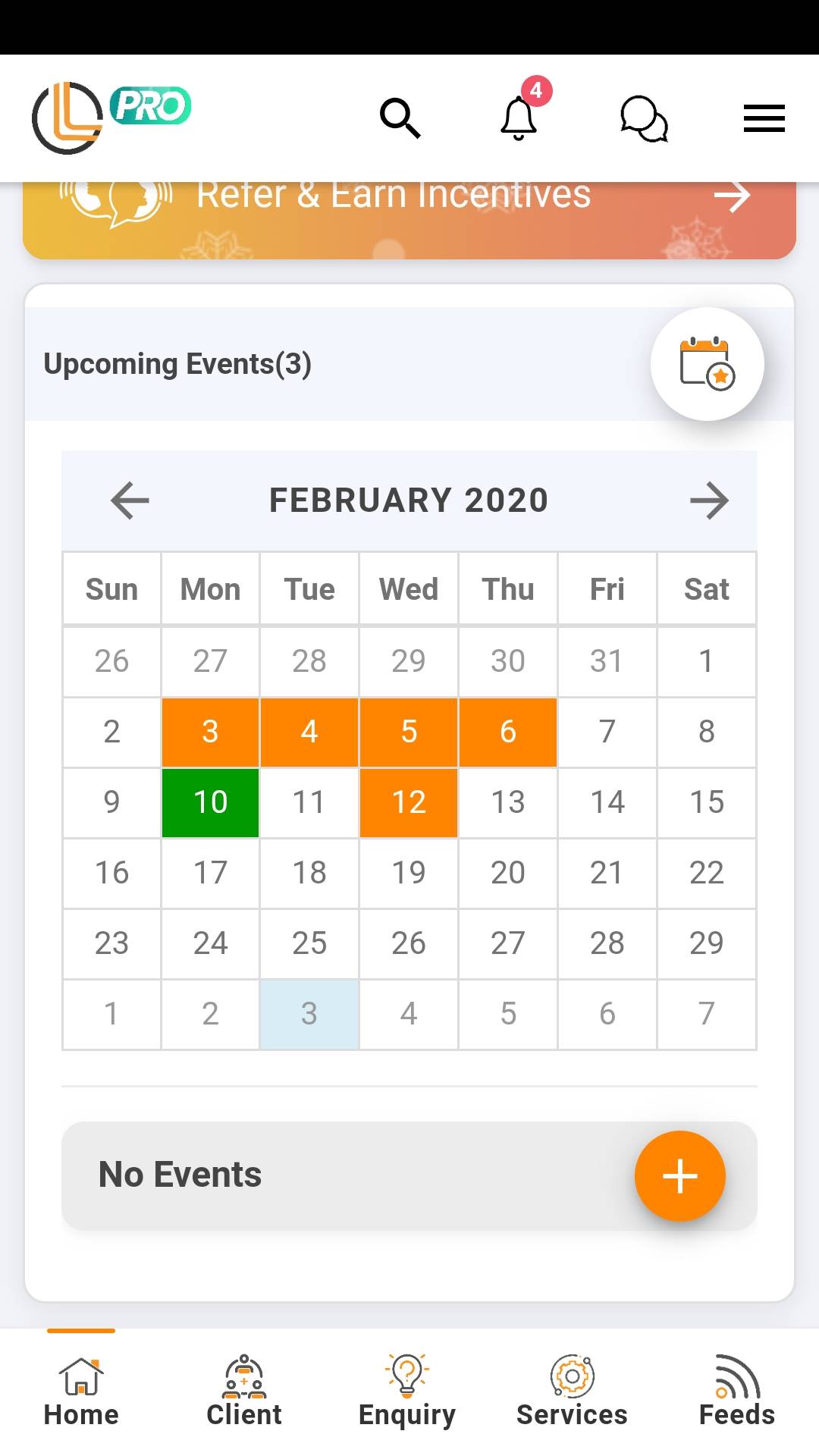Select February 10 highlighted in green
The height and width of the screenshot is (1456, 819).
click(x=210, y=802)
